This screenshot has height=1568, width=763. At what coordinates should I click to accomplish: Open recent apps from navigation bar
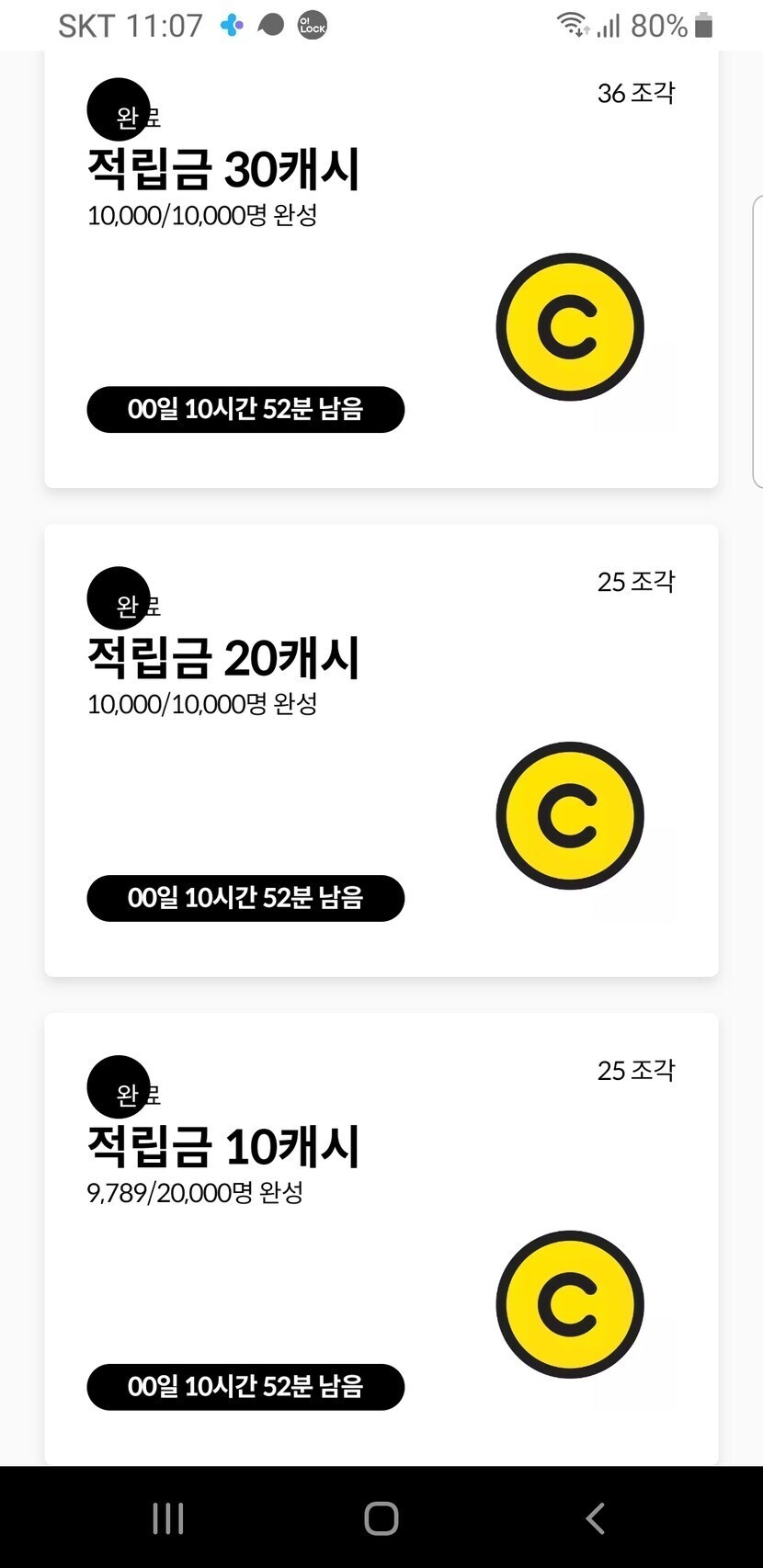pos(168,1518)
